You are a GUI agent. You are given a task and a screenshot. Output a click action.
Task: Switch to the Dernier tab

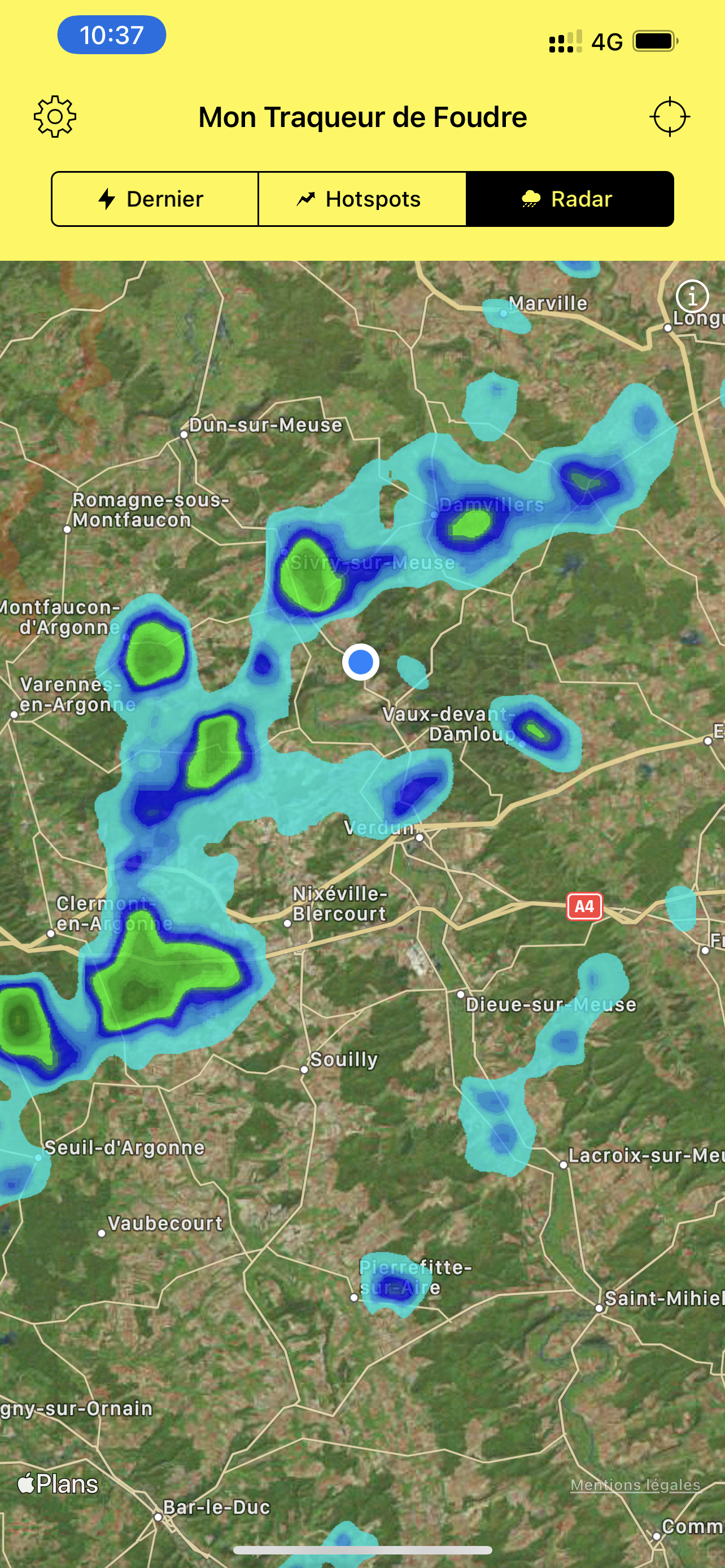(155, 199)
